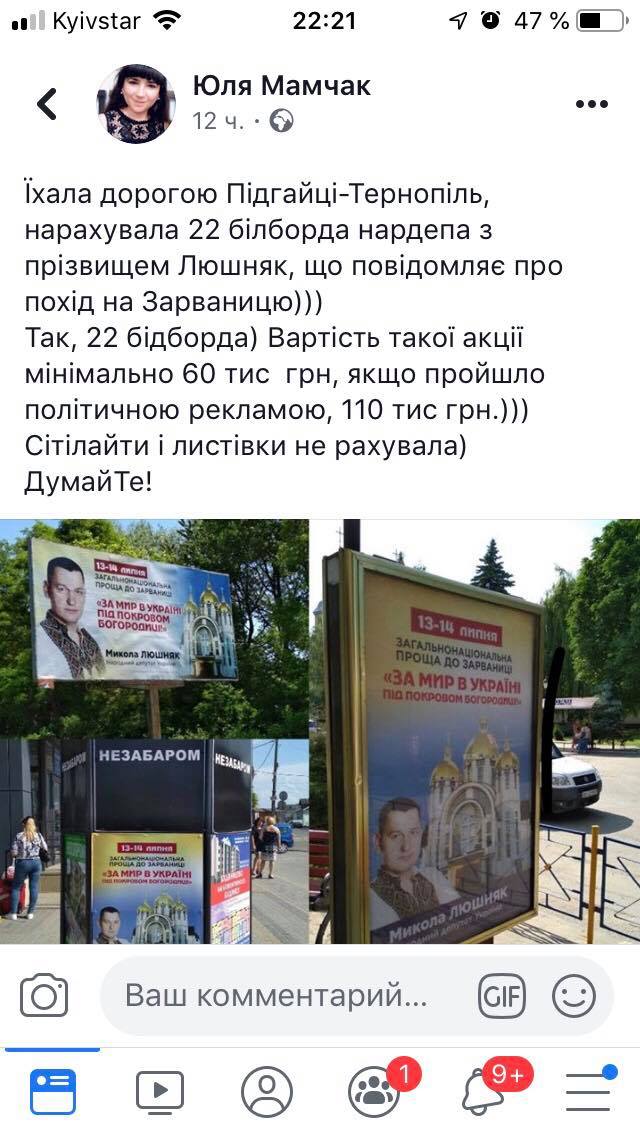
Task: Open the post's three-dot menu
Action: 591,104
